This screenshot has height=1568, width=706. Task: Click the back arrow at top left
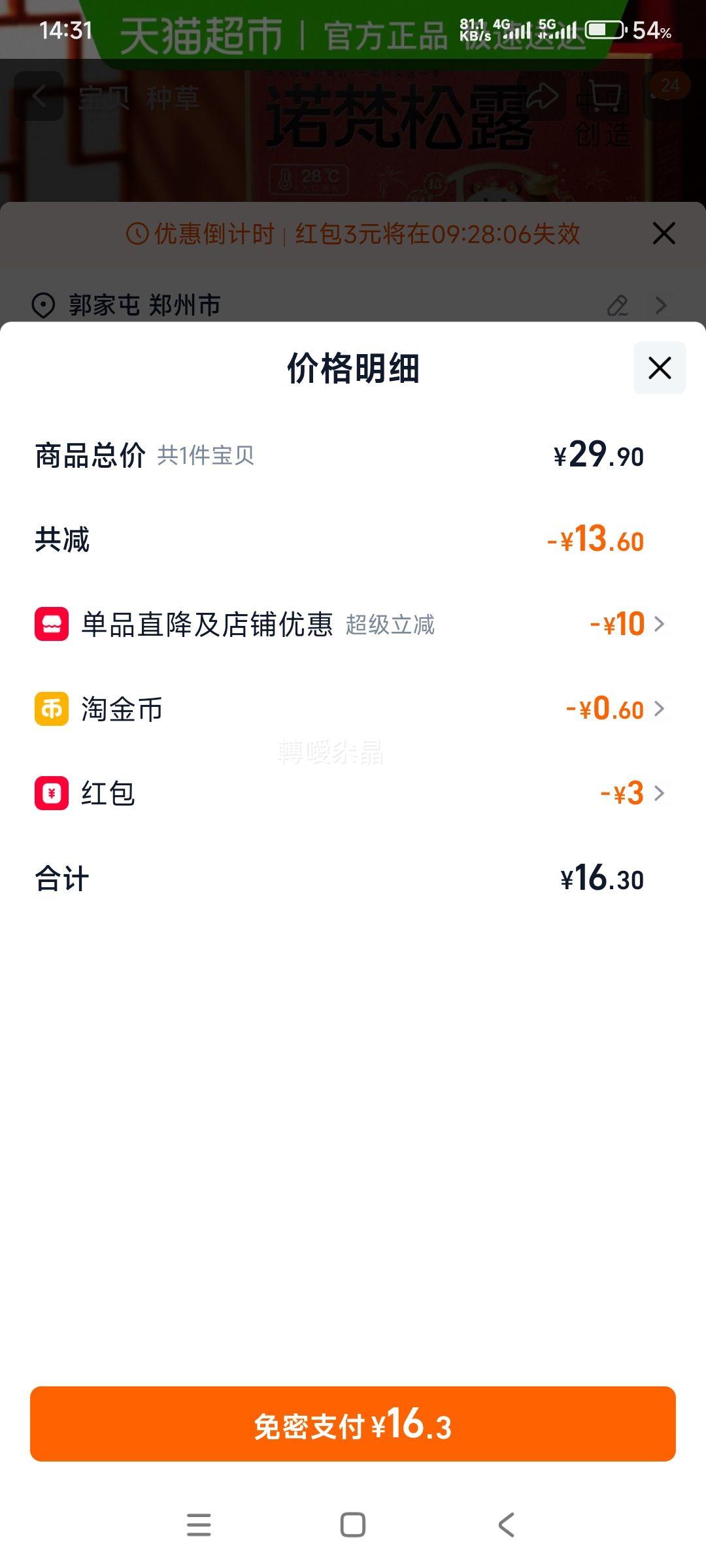tap(39, 97)
